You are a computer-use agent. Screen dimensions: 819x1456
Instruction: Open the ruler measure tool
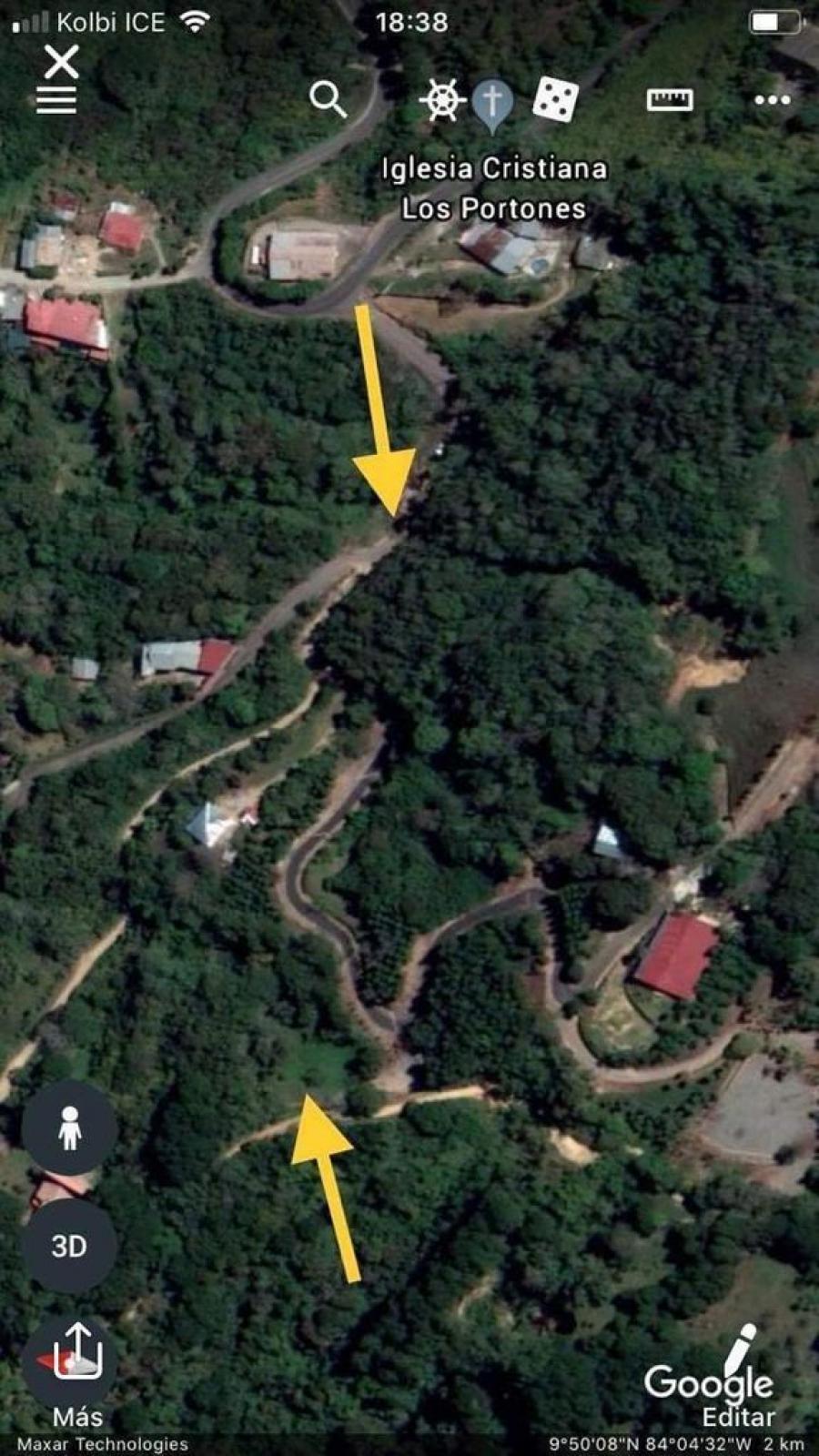(670, 99)
